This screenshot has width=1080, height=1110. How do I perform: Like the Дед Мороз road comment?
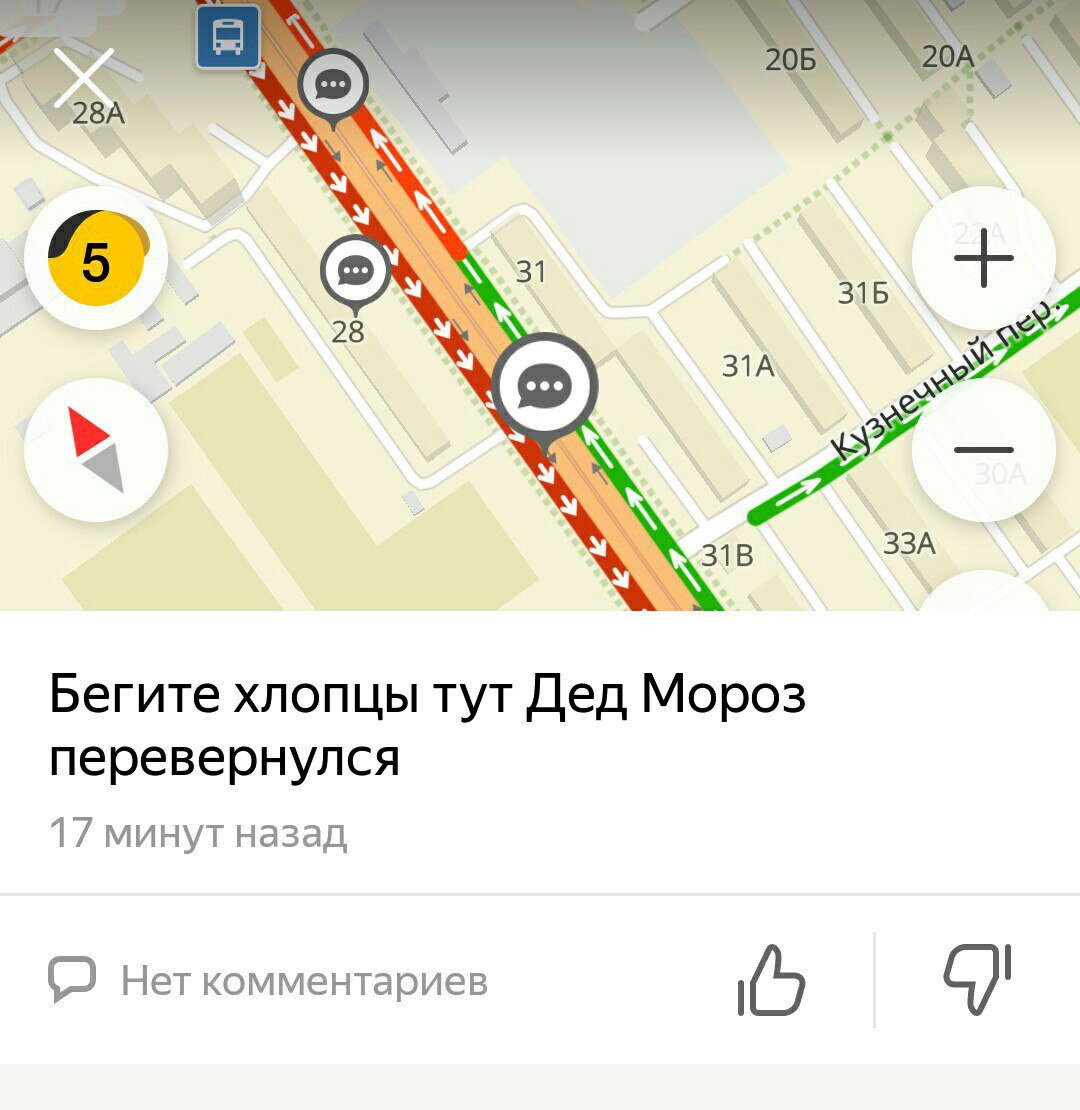[x=771, y=980]
